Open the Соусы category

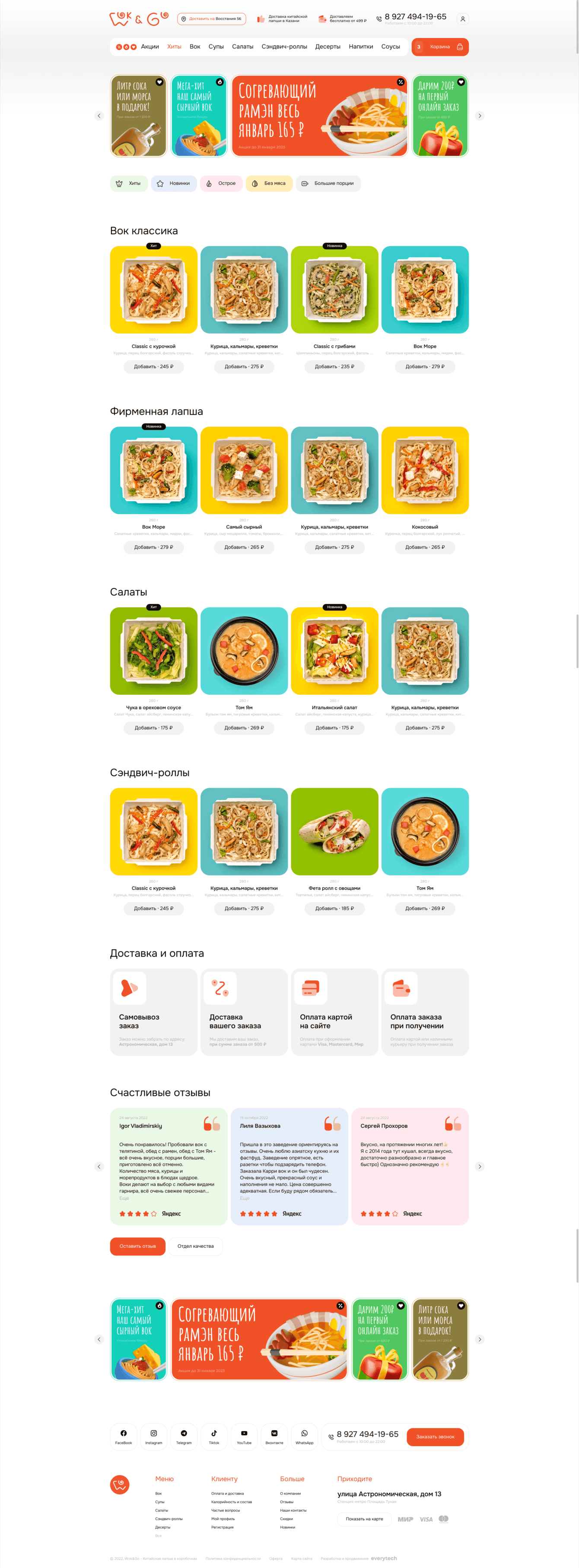tap(390, 47)
